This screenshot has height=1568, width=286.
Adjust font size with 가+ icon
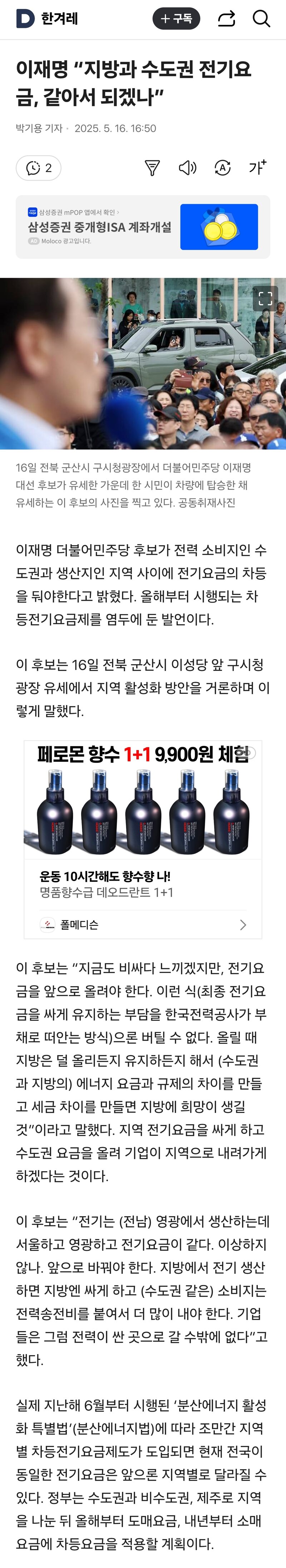pyautogui.click(x=257, y=167)
